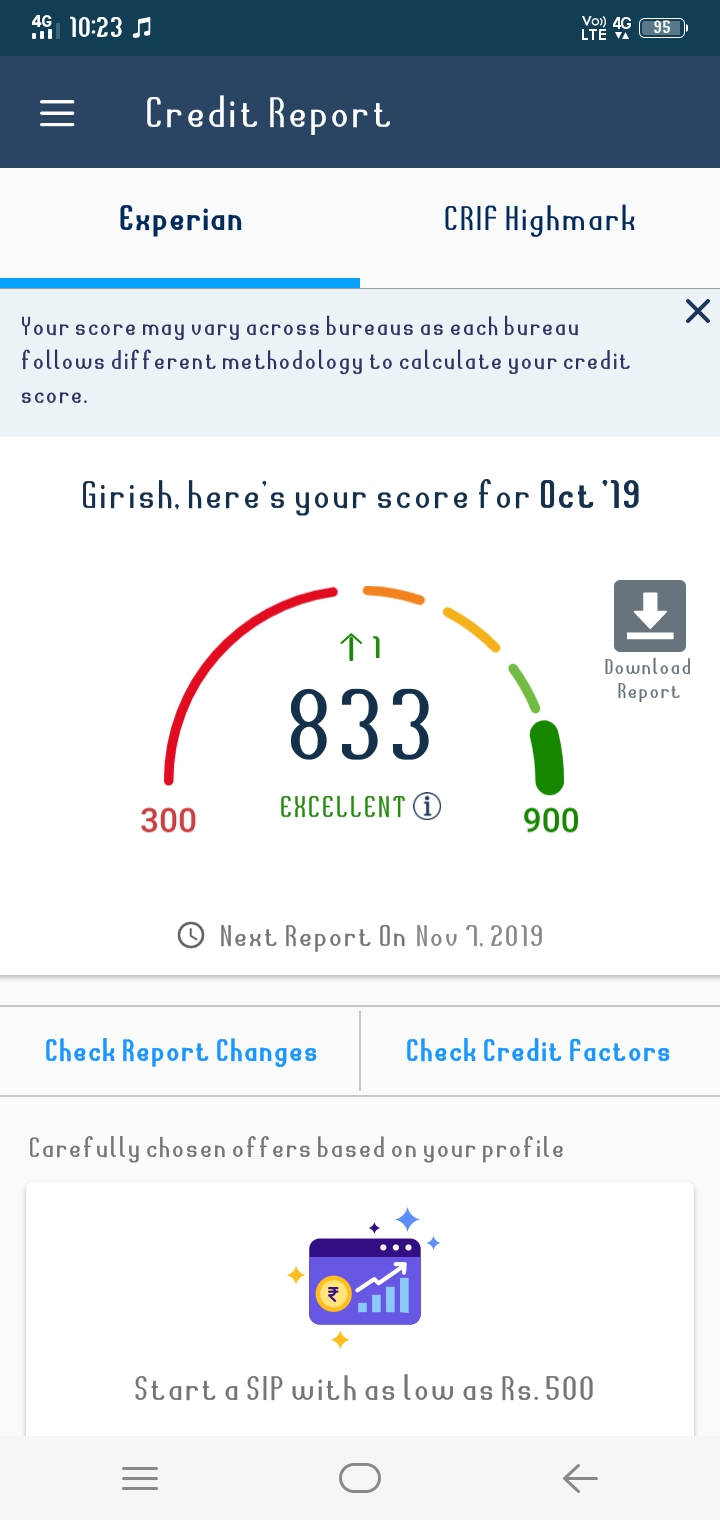Open the Start a SIP offer card
The width and height of the screenshot is (720, 1520).
tap(360, 1310)
